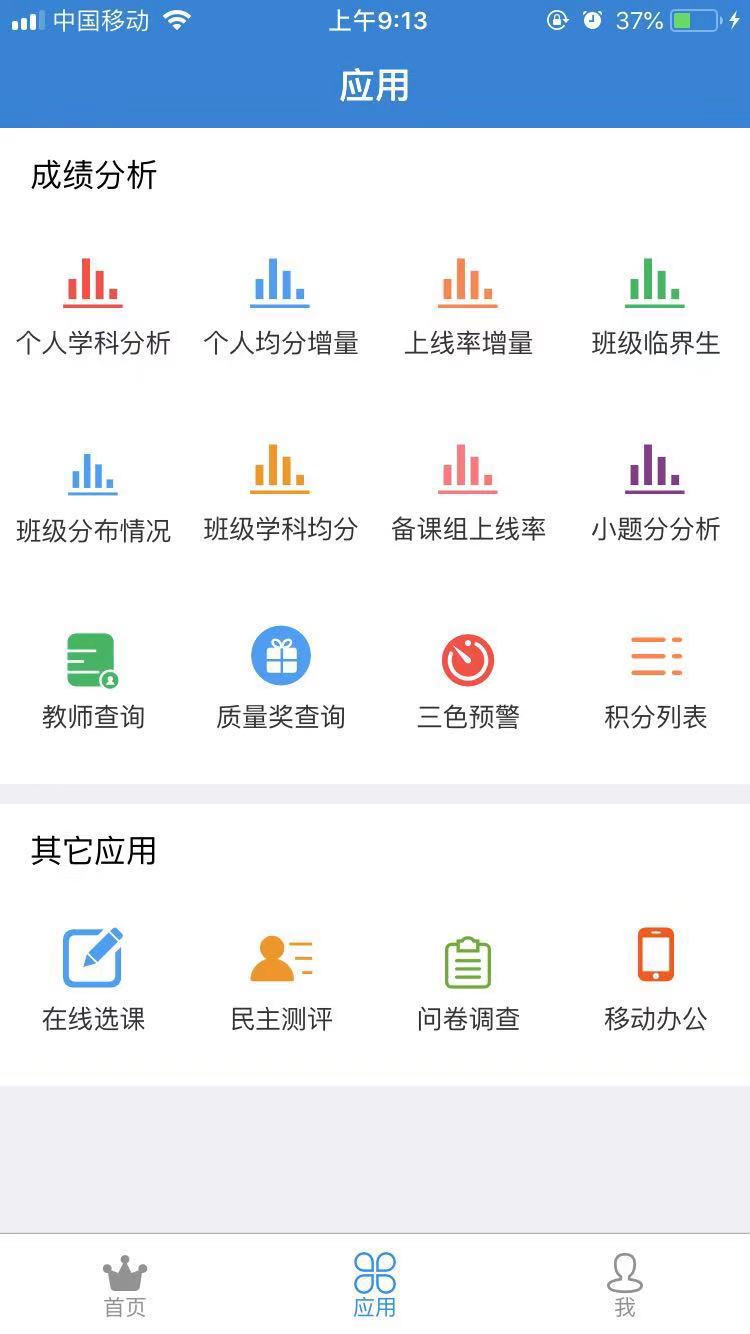The width and height of the screenshot is (750, 1334).
Task: Open 班级学科均分
Action: pos(280,490)
